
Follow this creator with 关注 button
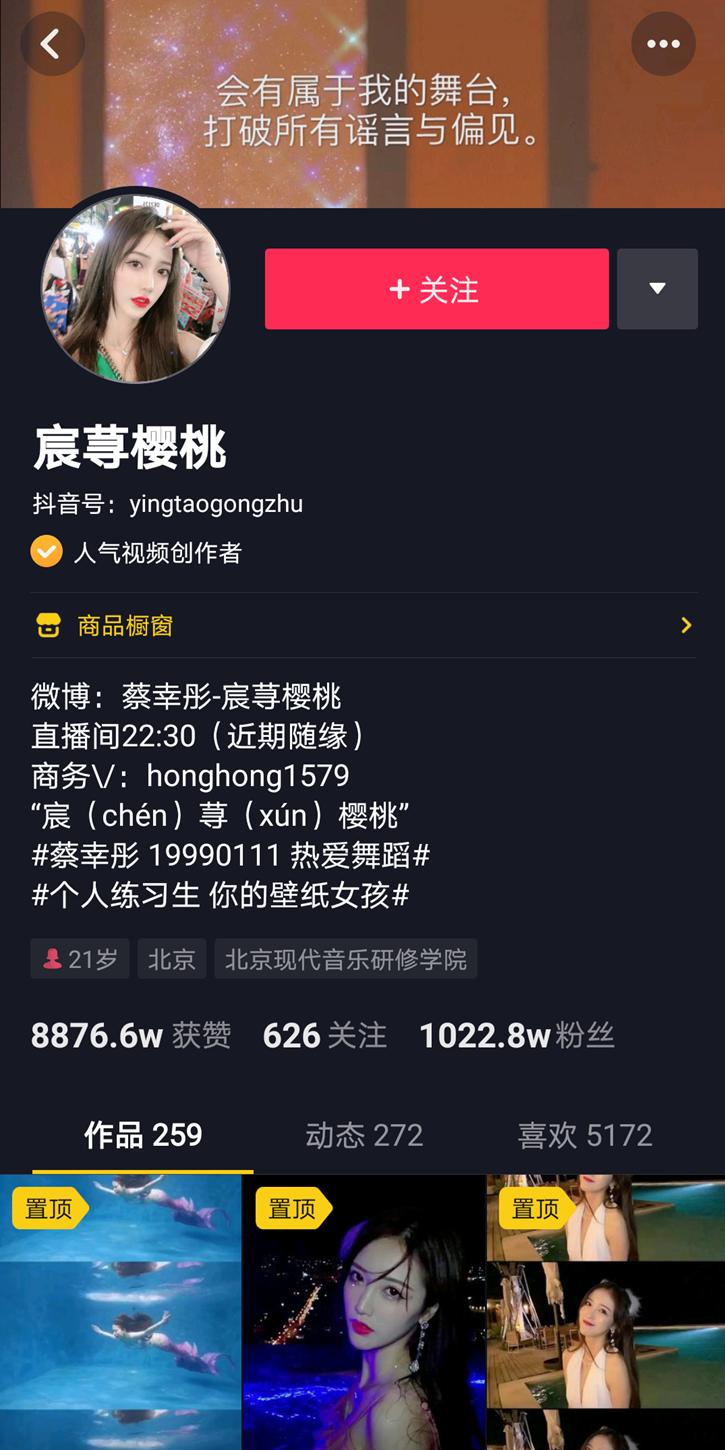436,289
